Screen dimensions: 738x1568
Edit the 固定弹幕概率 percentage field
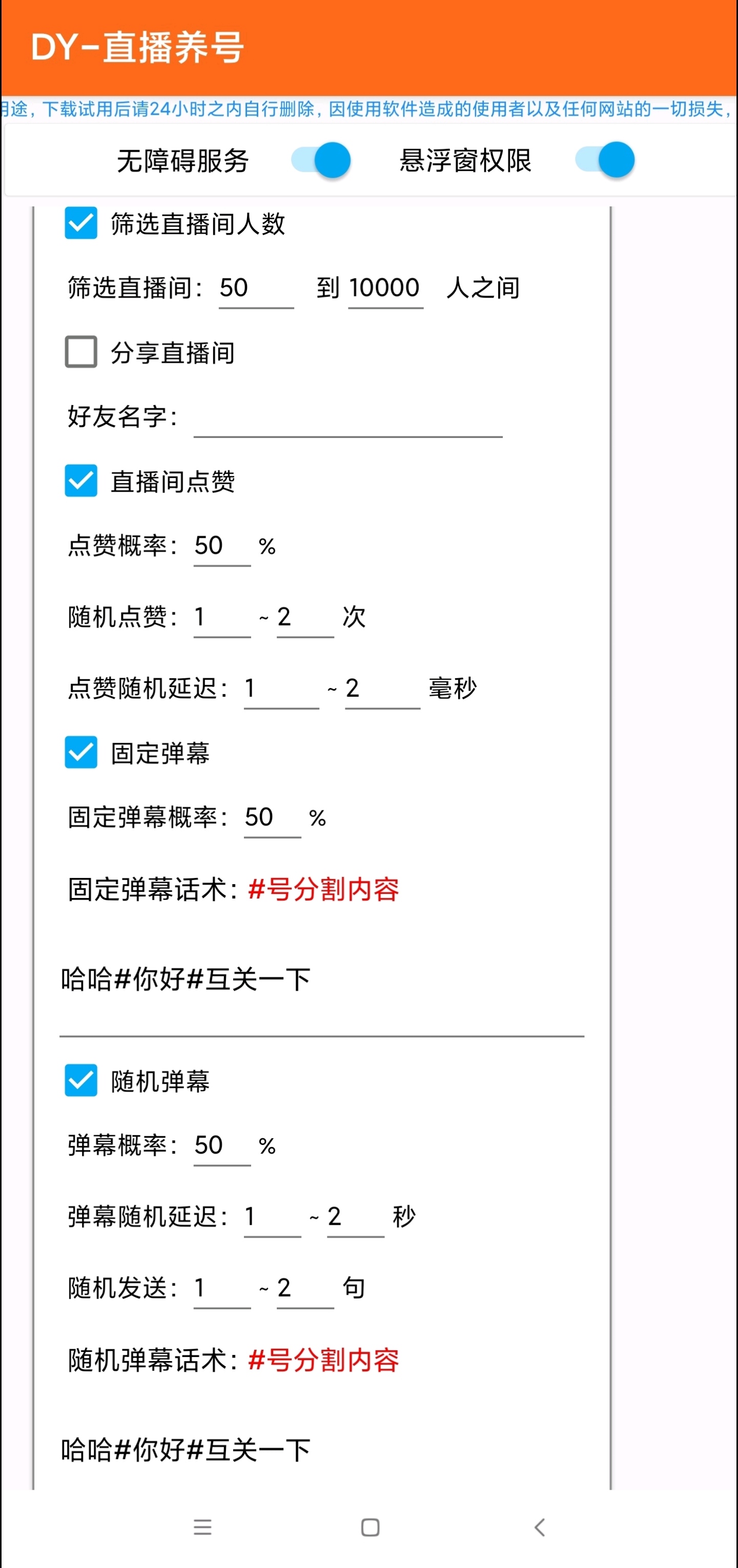pyautogui.click(x=272, y=818)
